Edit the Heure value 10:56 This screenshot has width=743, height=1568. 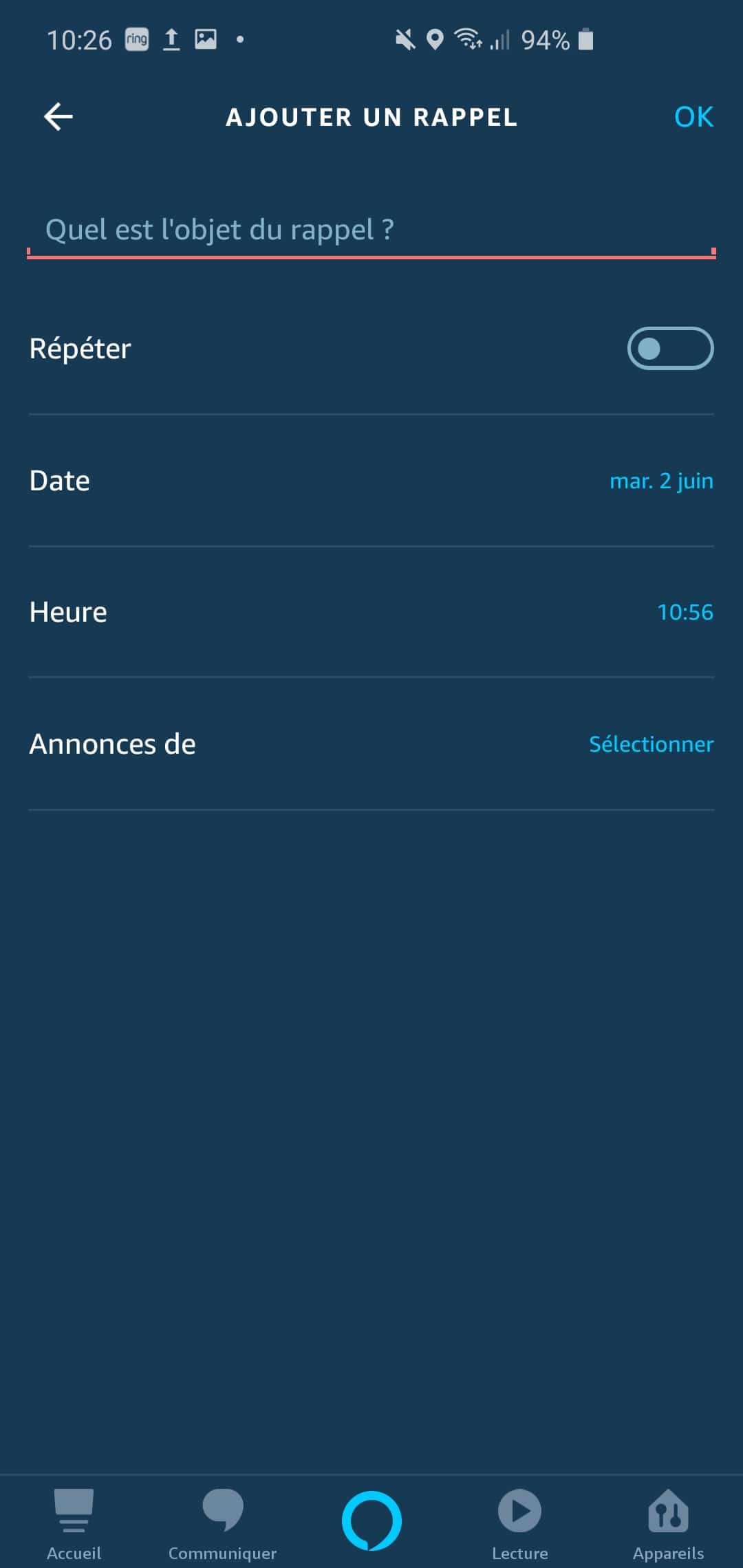[x=685, y=612]
